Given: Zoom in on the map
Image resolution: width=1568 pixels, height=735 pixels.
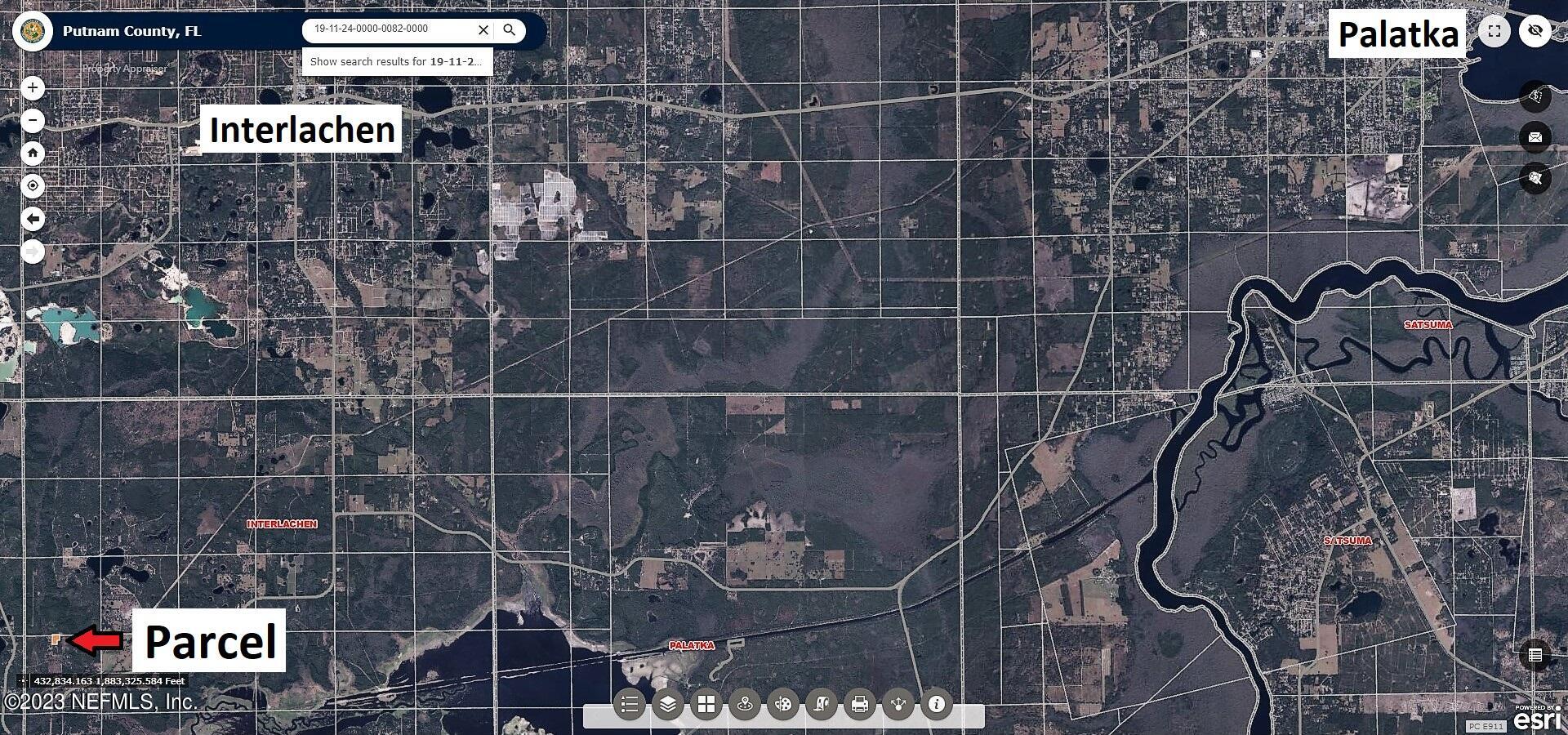Looking at the screenshot, I should click(x=33, y=87).
